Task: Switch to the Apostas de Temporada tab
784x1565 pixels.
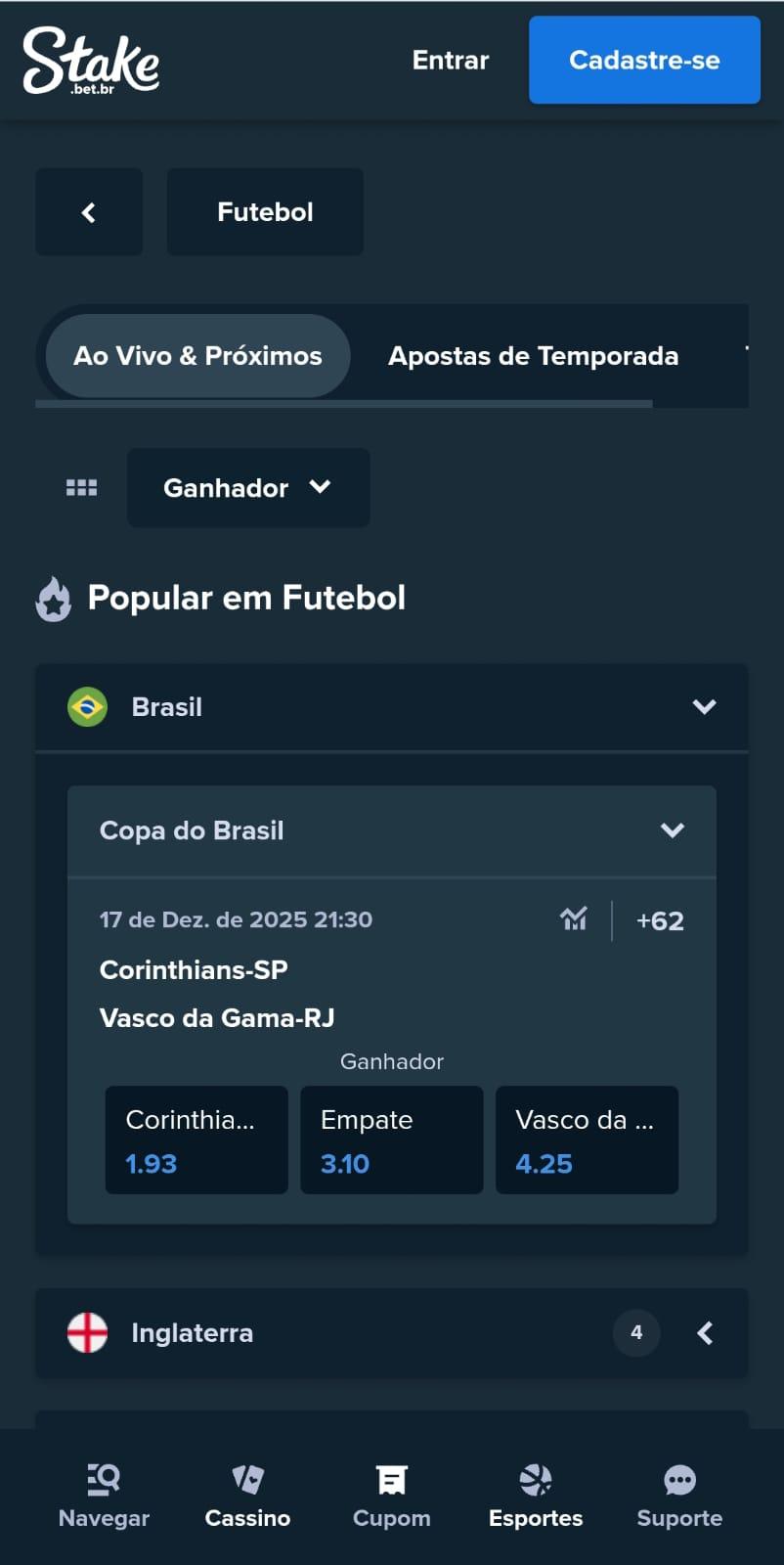Action: 534,356
